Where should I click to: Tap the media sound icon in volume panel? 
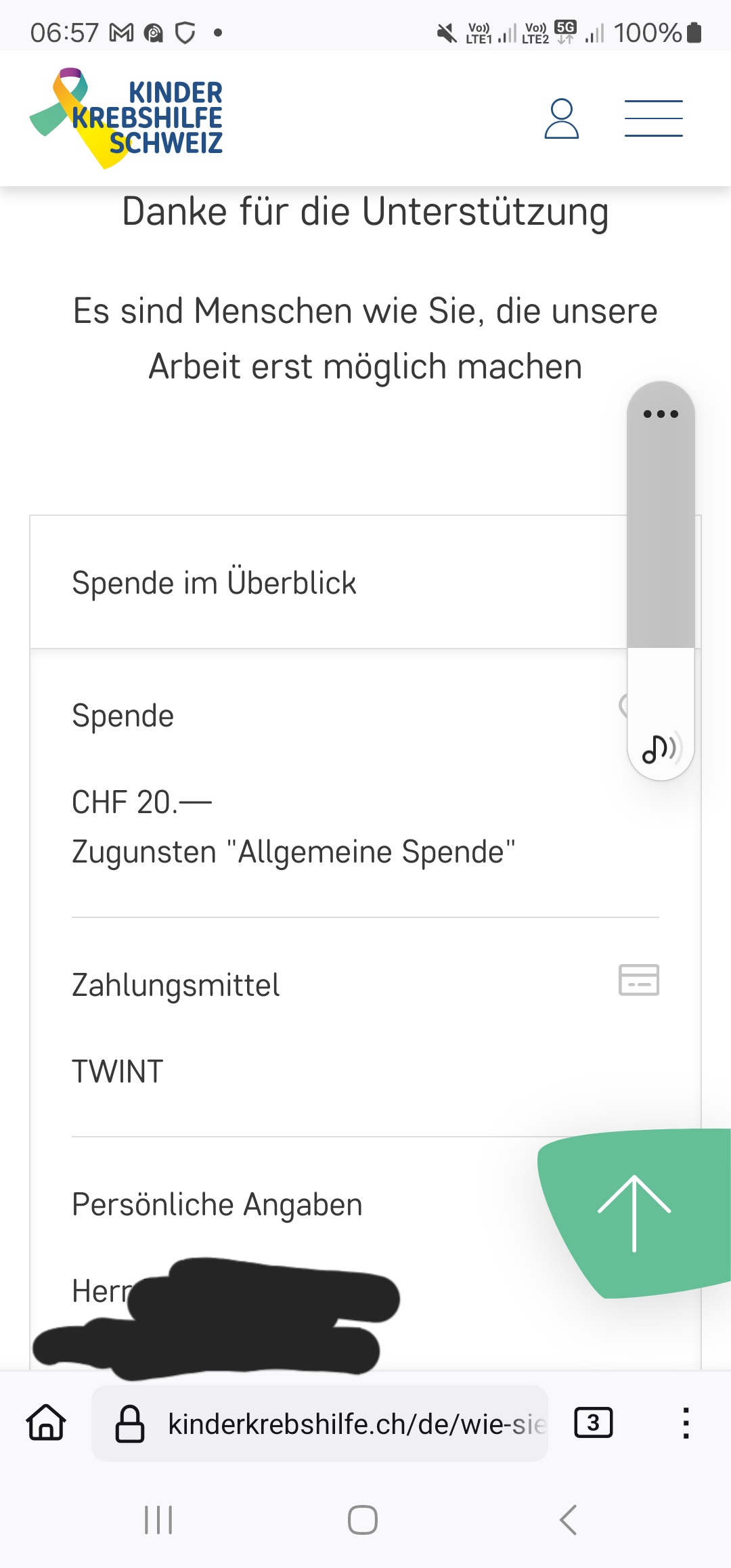click(x=660, y=749)
